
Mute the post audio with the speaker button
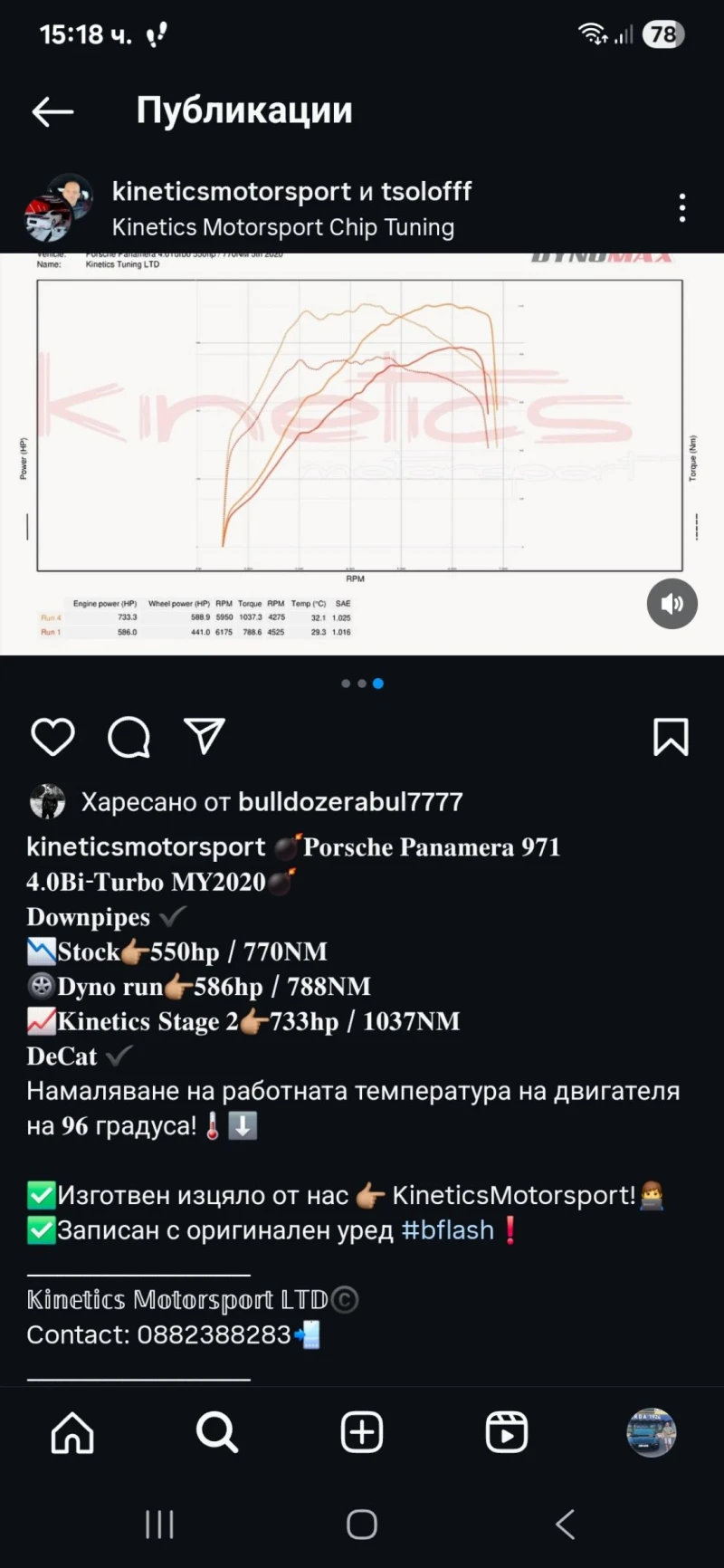[x=672, y=604]
